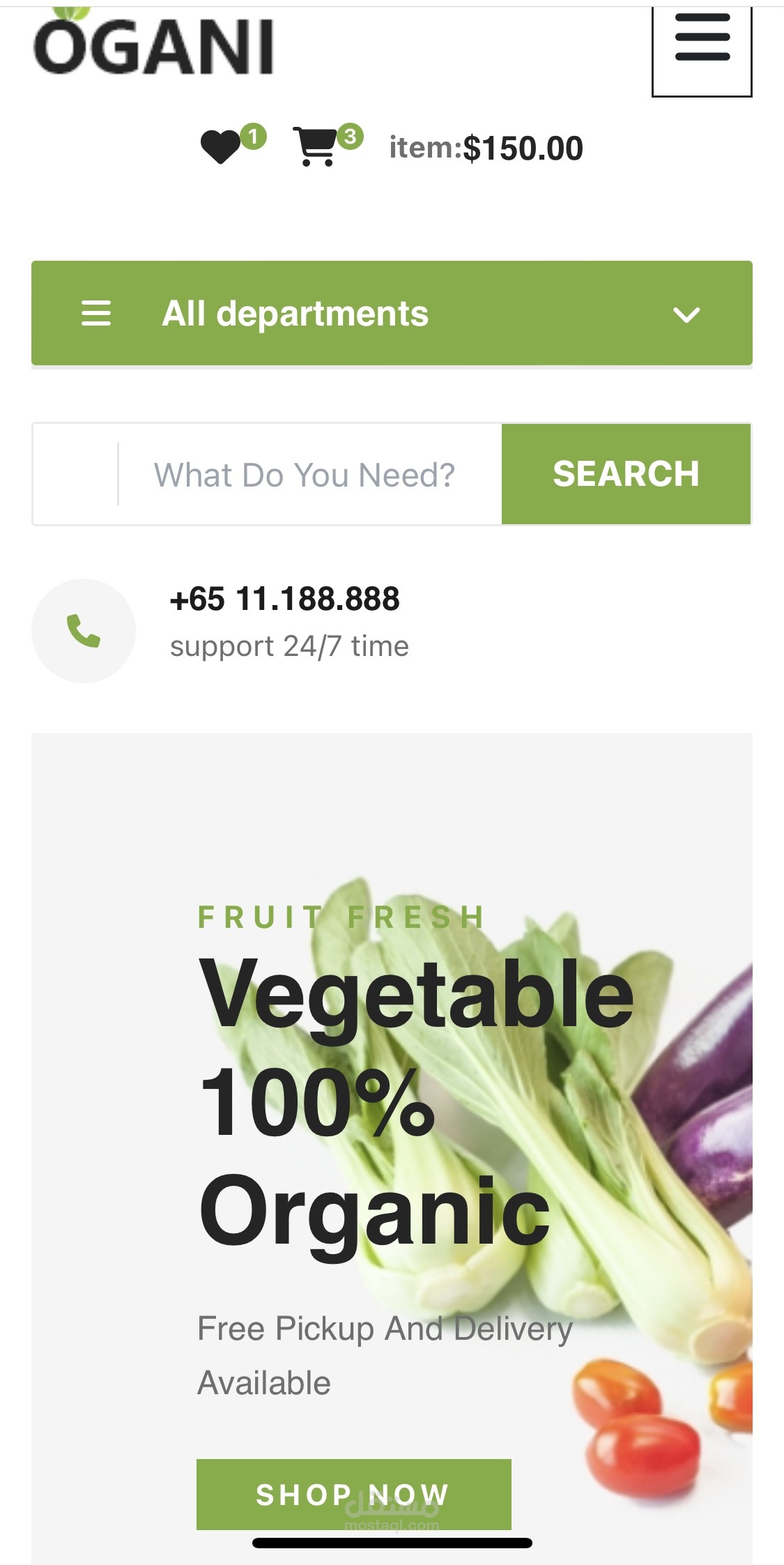Viewport: 784px width, 1565px height.
Task: Tap the What Do You Need search field
Action: tap(304, 475)
